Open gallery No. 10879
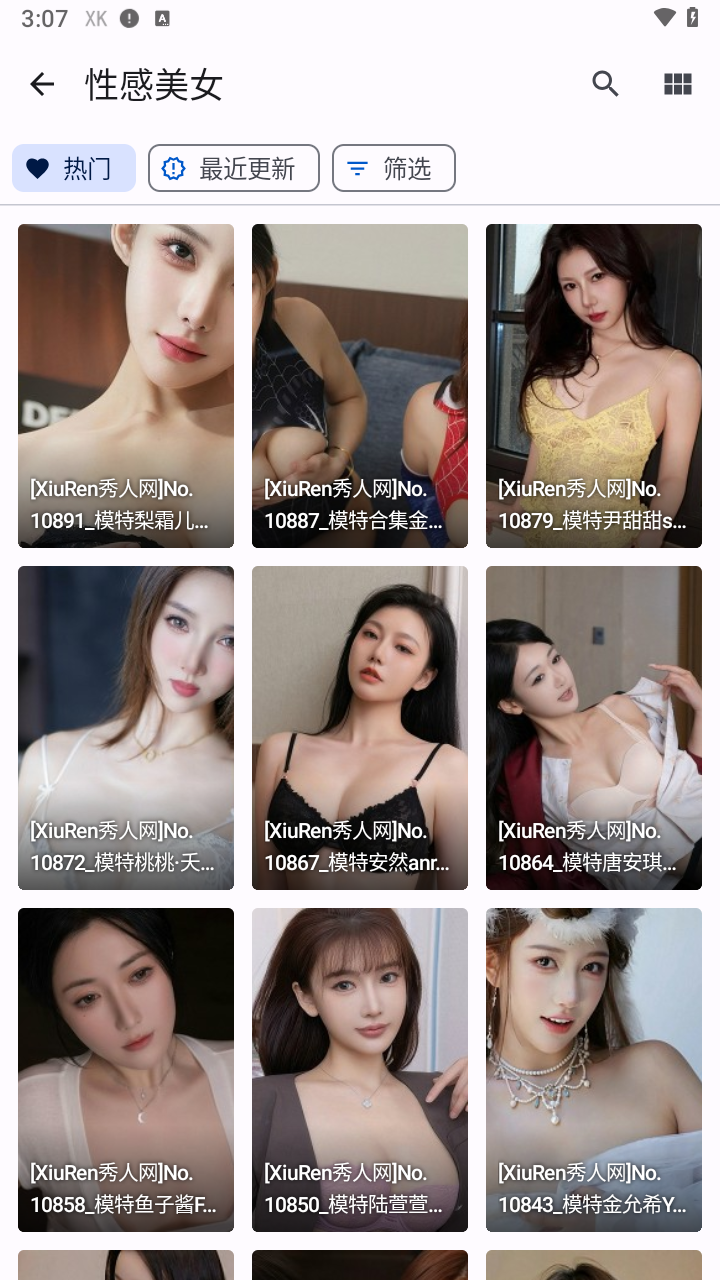Screen dimensions: 720x1280 [x=594, y=386]
